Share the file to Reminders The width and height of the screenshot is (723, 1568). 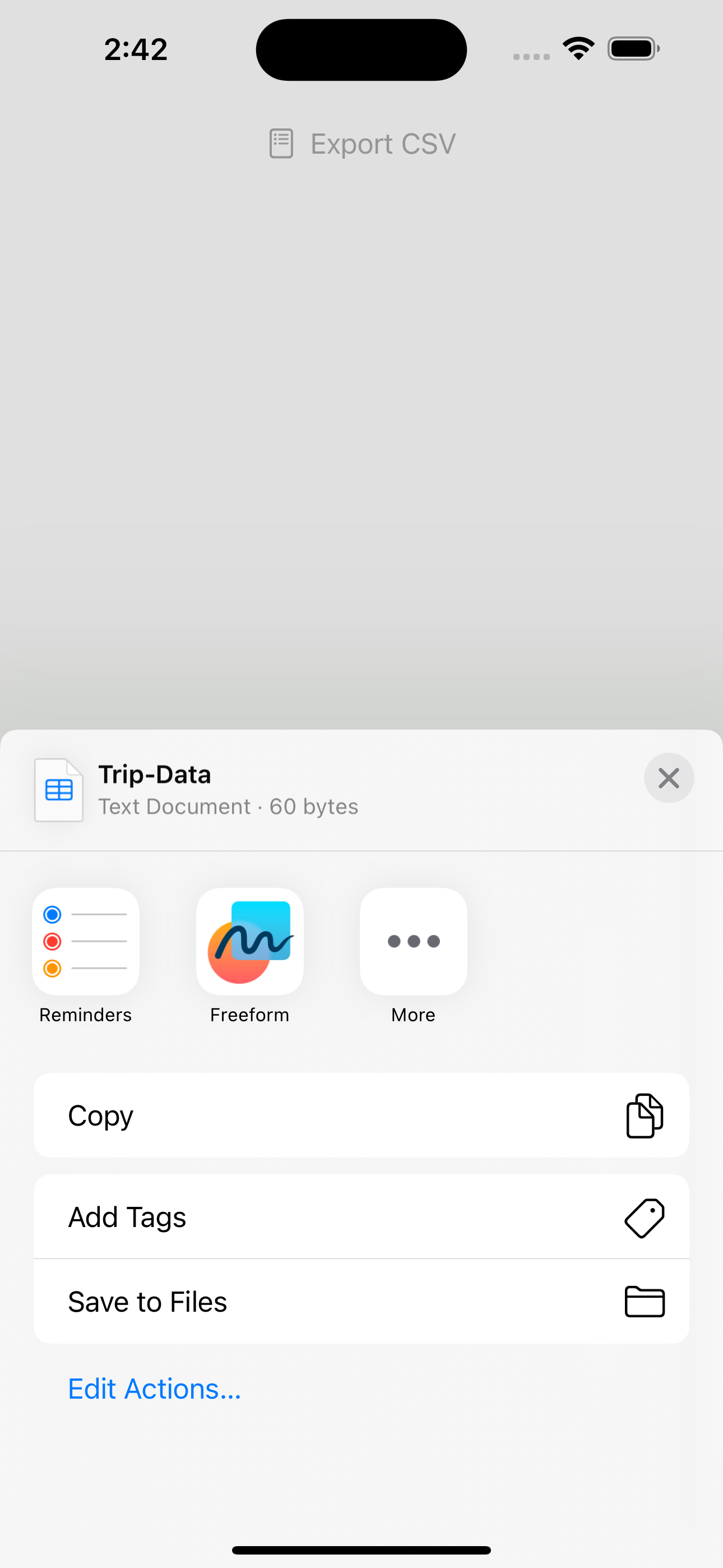[x=86, y=941]
